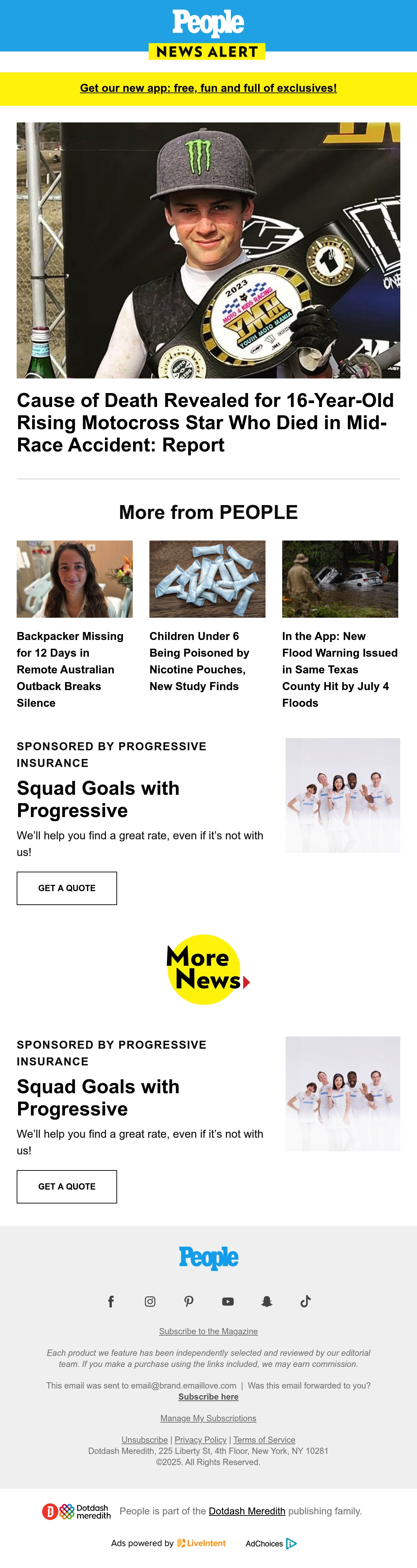
Task: Read the backpacker missing in Outback story
Action: [x=71, y=669]
